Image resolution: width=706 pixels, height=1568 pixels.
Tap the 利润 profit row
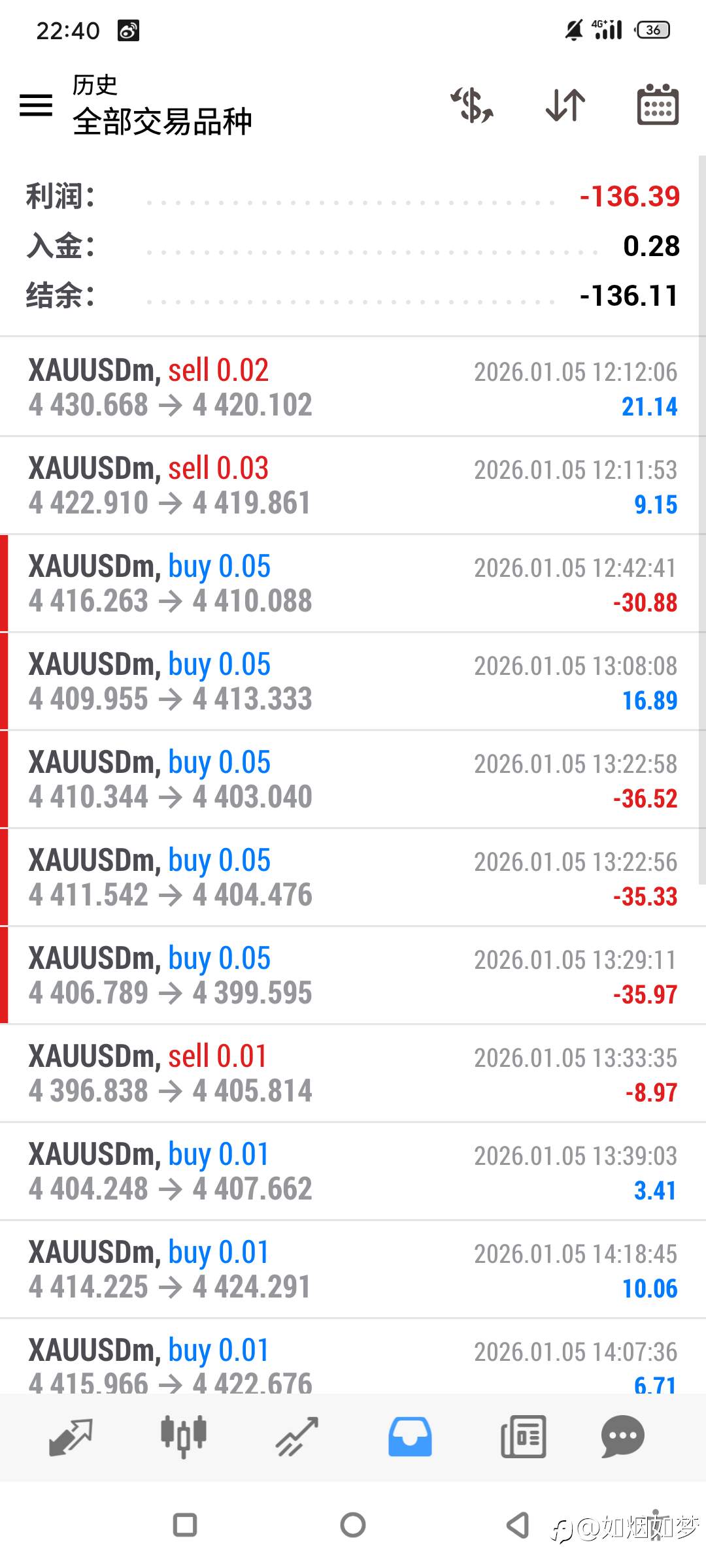(353, 197)
